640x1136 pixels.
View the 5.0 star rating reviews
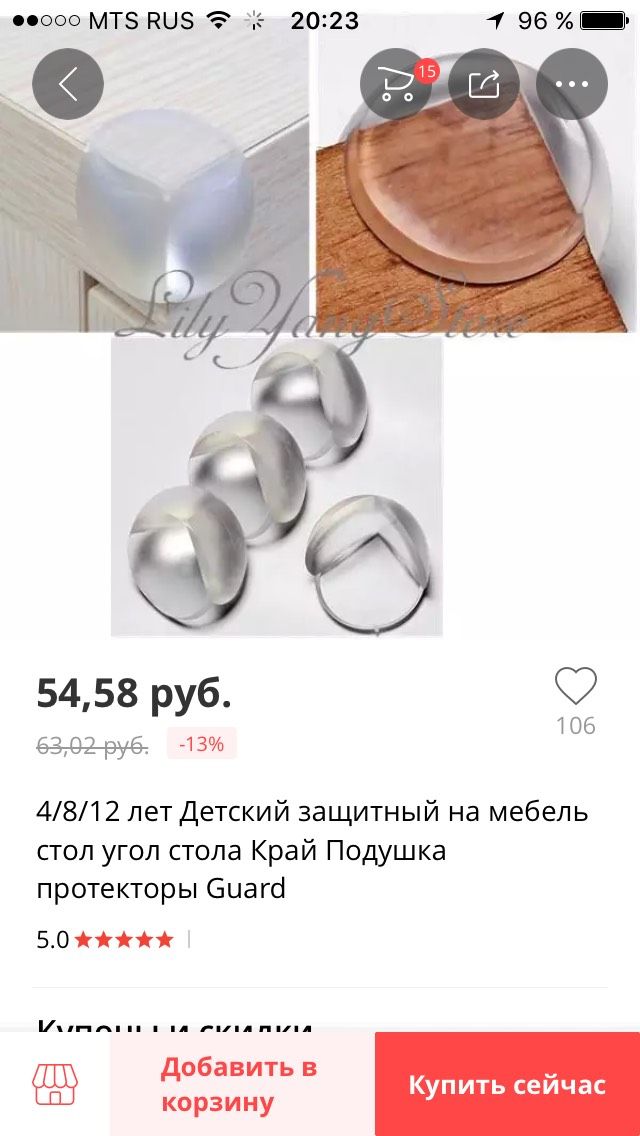tap(105, 939)
